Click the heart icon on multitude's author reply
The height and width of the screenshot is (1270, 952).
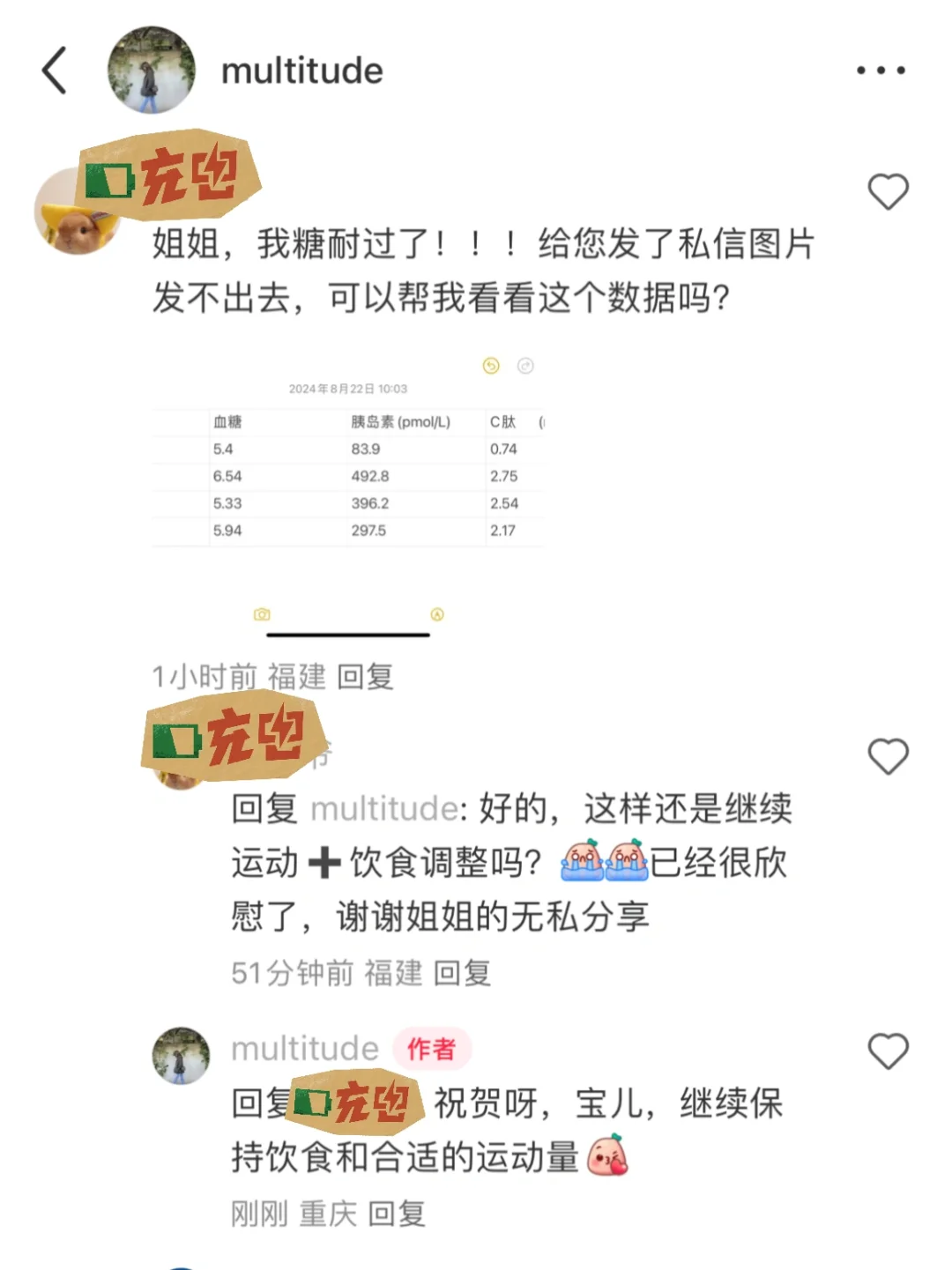point(890,1051)
